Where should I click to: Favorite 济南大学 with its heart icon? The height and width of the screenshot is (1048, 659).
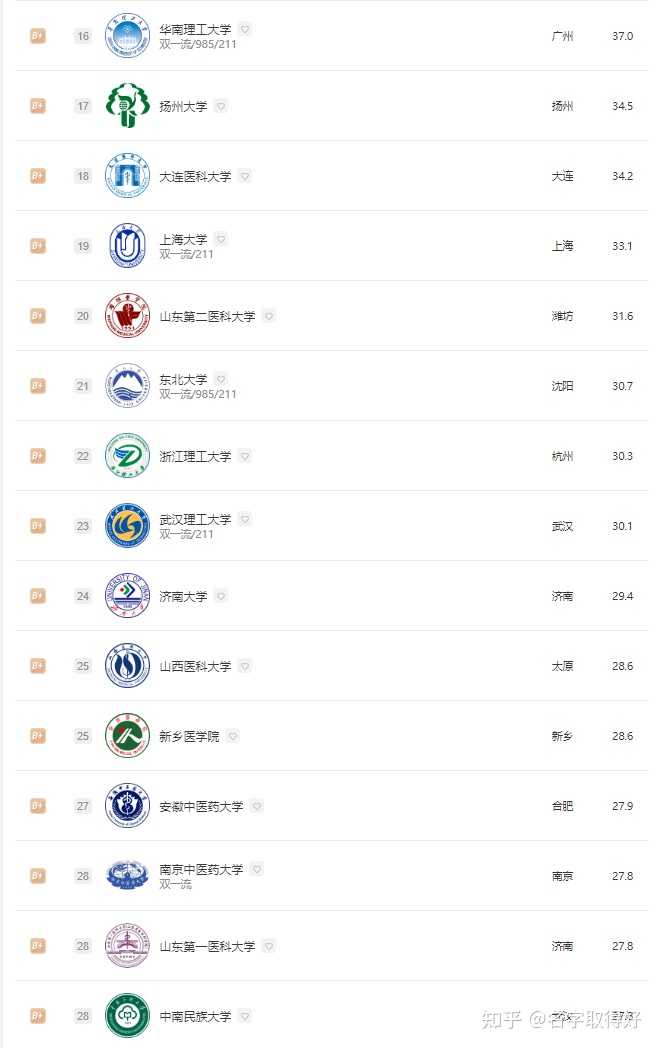(221, 596)
